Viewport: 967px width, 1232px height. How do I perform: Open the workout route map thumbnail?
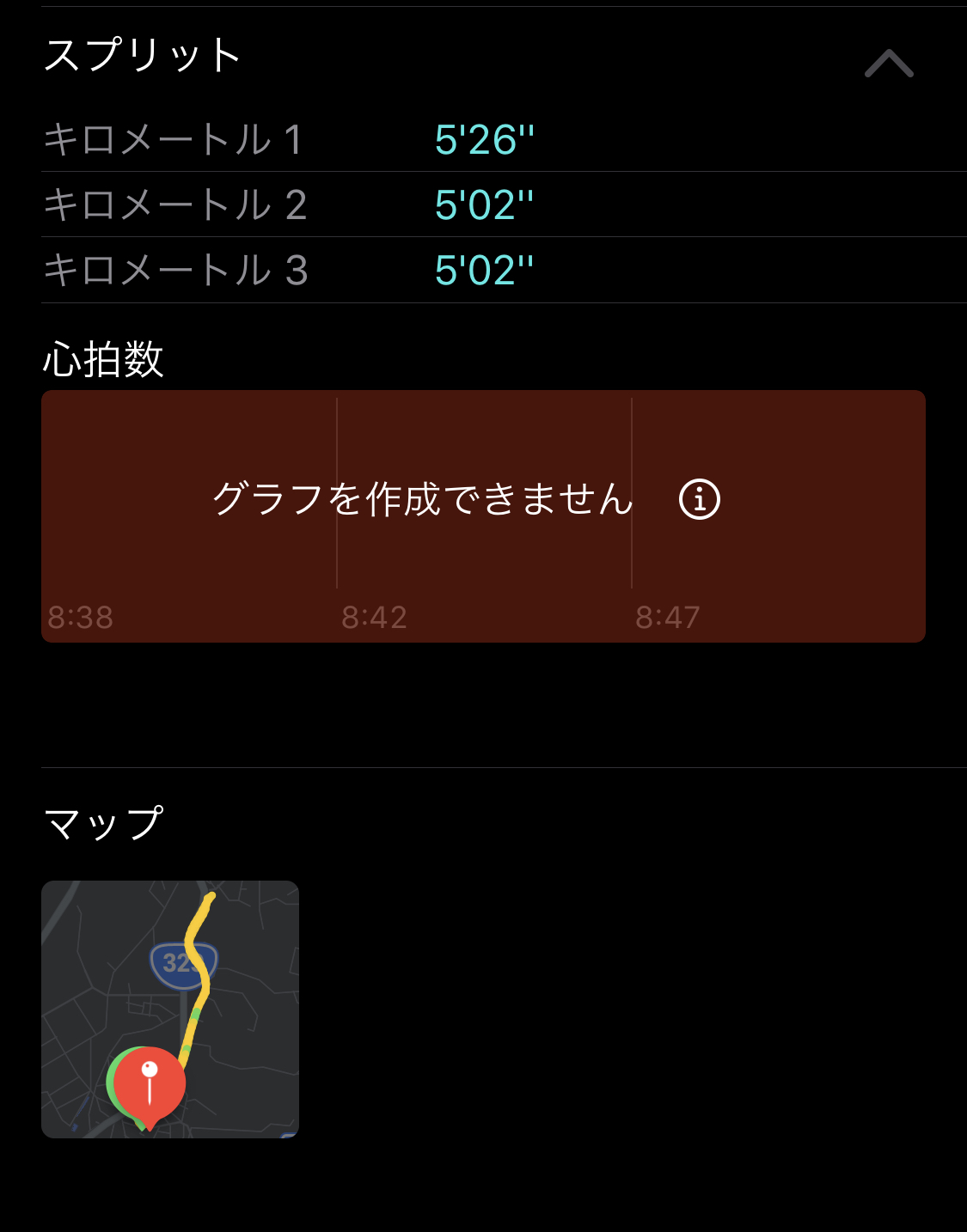coord(170,1009)
